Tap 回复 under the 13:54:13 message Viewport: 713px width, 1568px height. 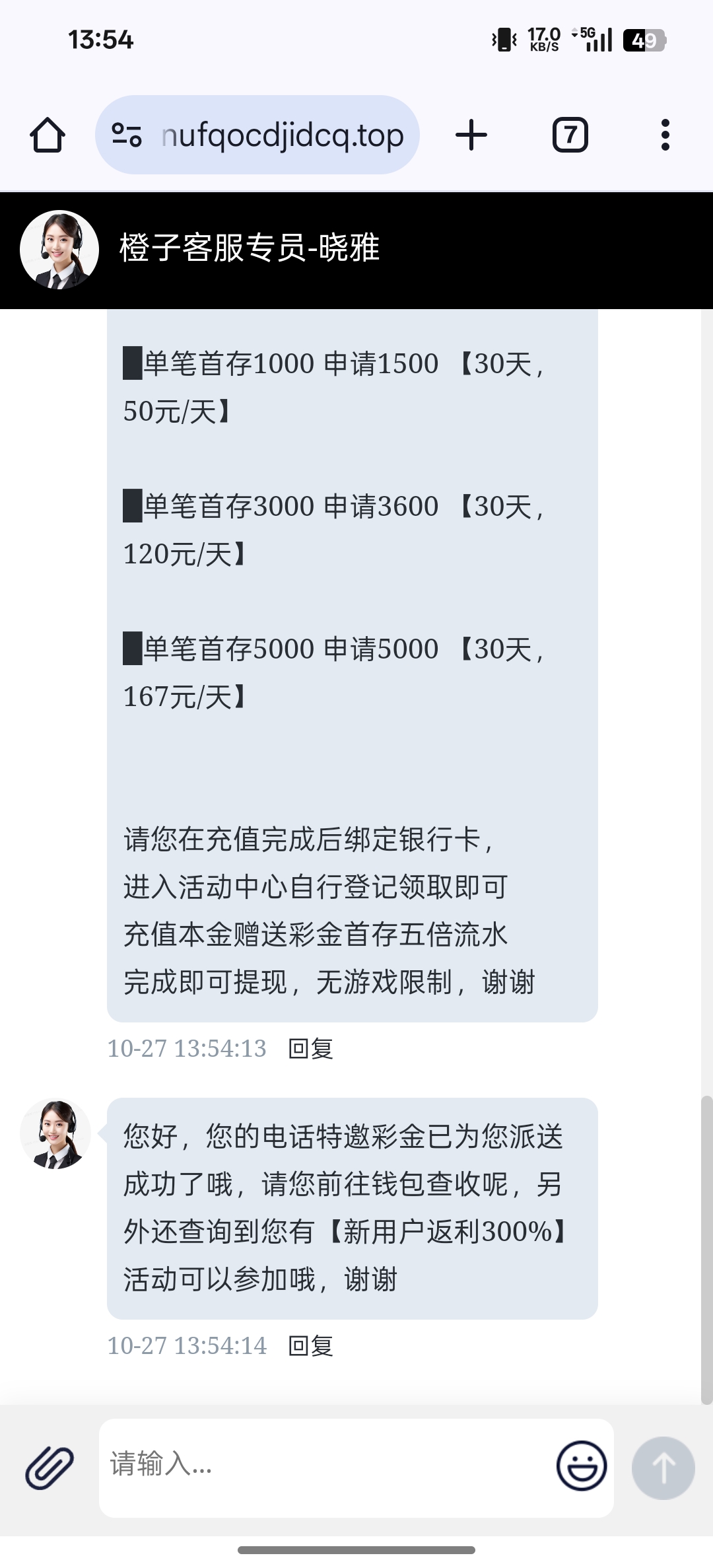(x=310, y=1048)
